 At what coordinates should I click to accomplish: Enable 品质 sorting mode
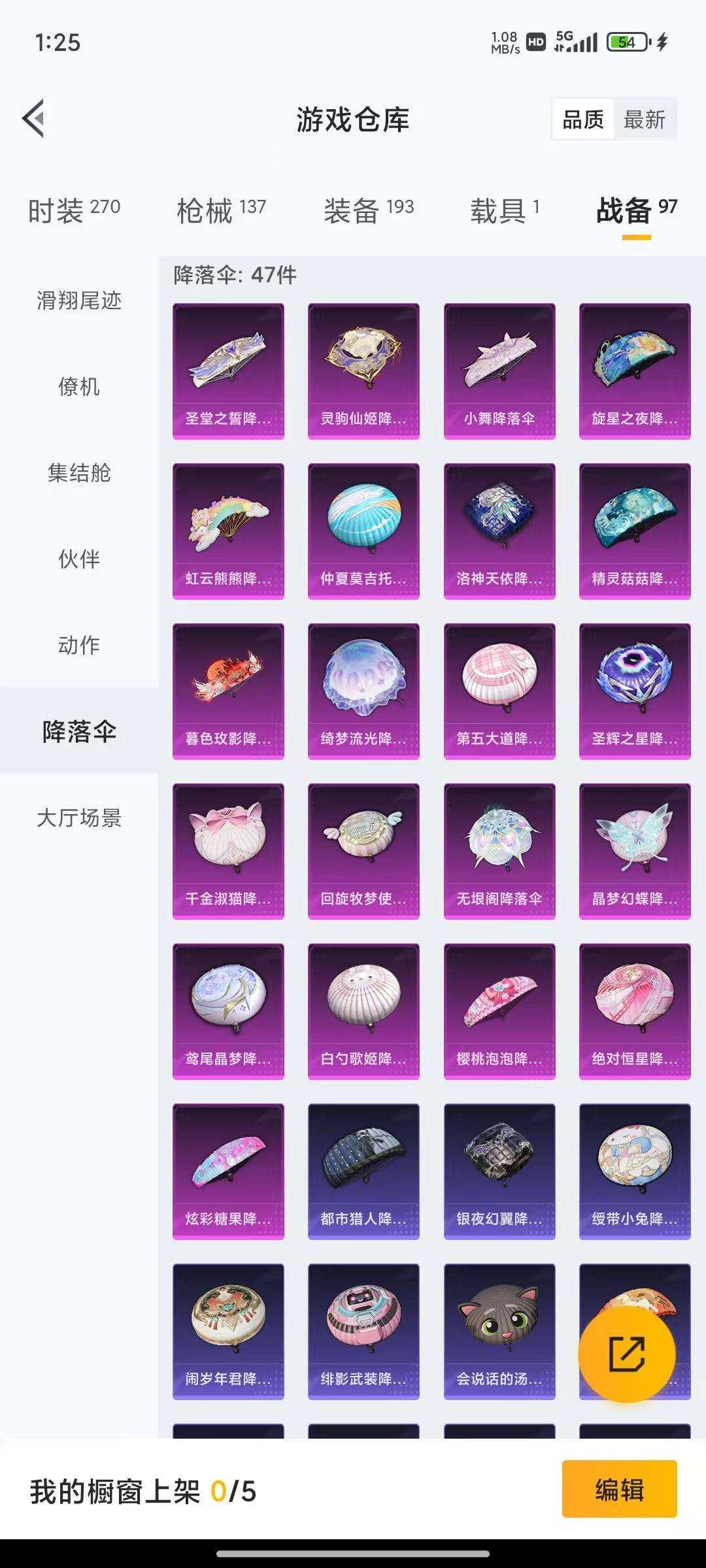(x=583, y=120)
